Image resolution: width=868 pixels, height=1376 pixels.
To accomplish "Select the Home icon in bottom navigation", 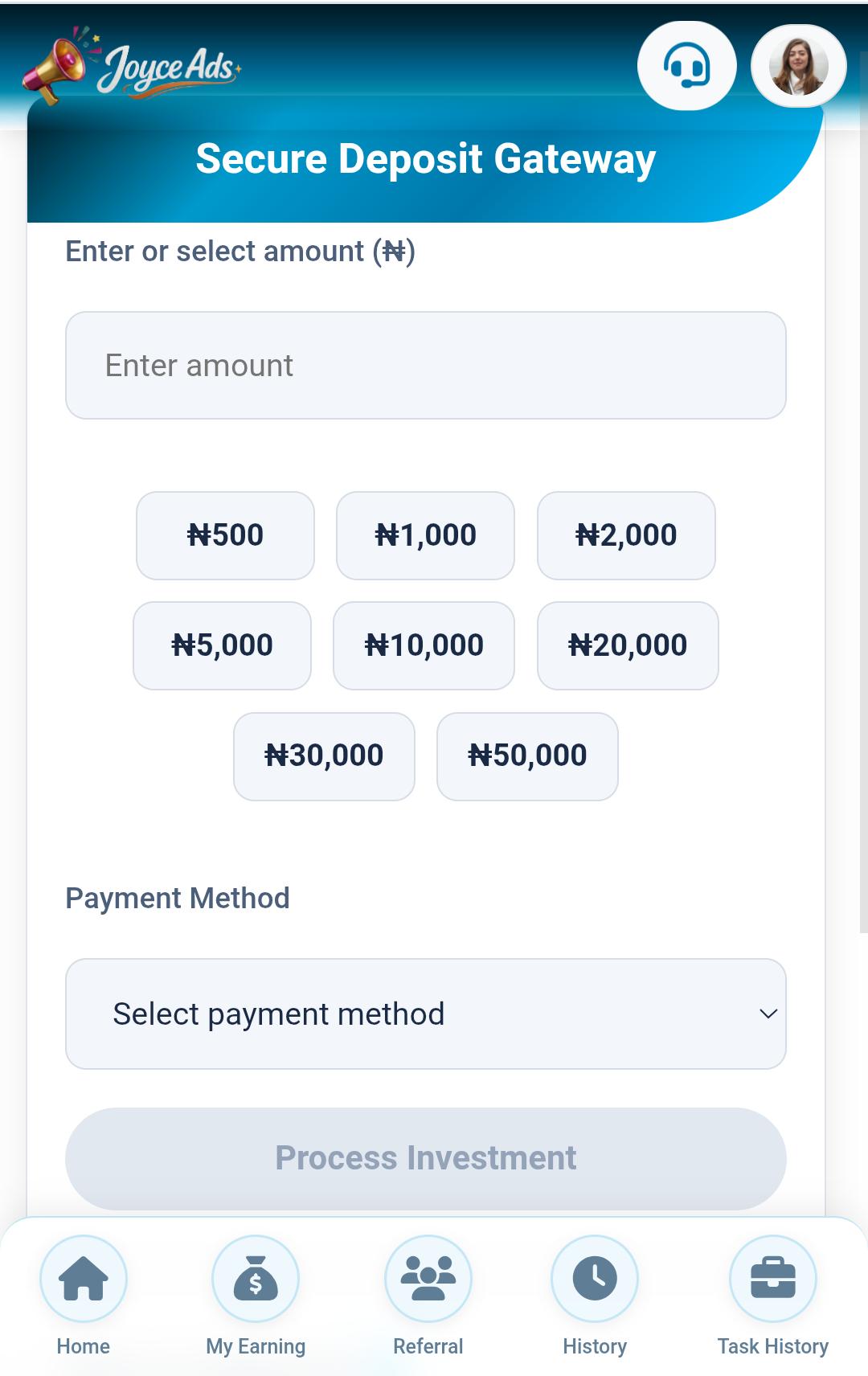I will [x=83, y=1279].
